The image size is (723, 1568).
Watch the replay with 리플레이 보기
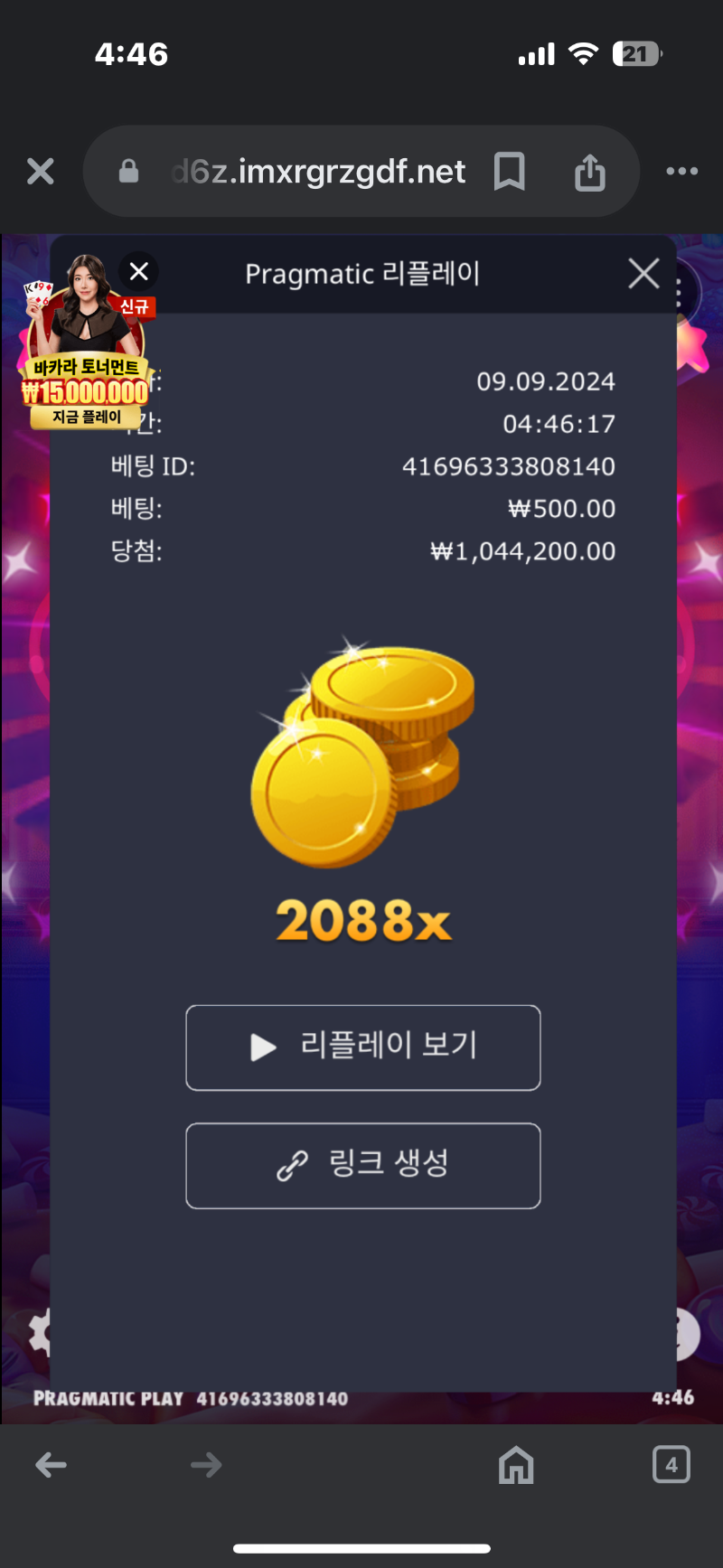363,1047
